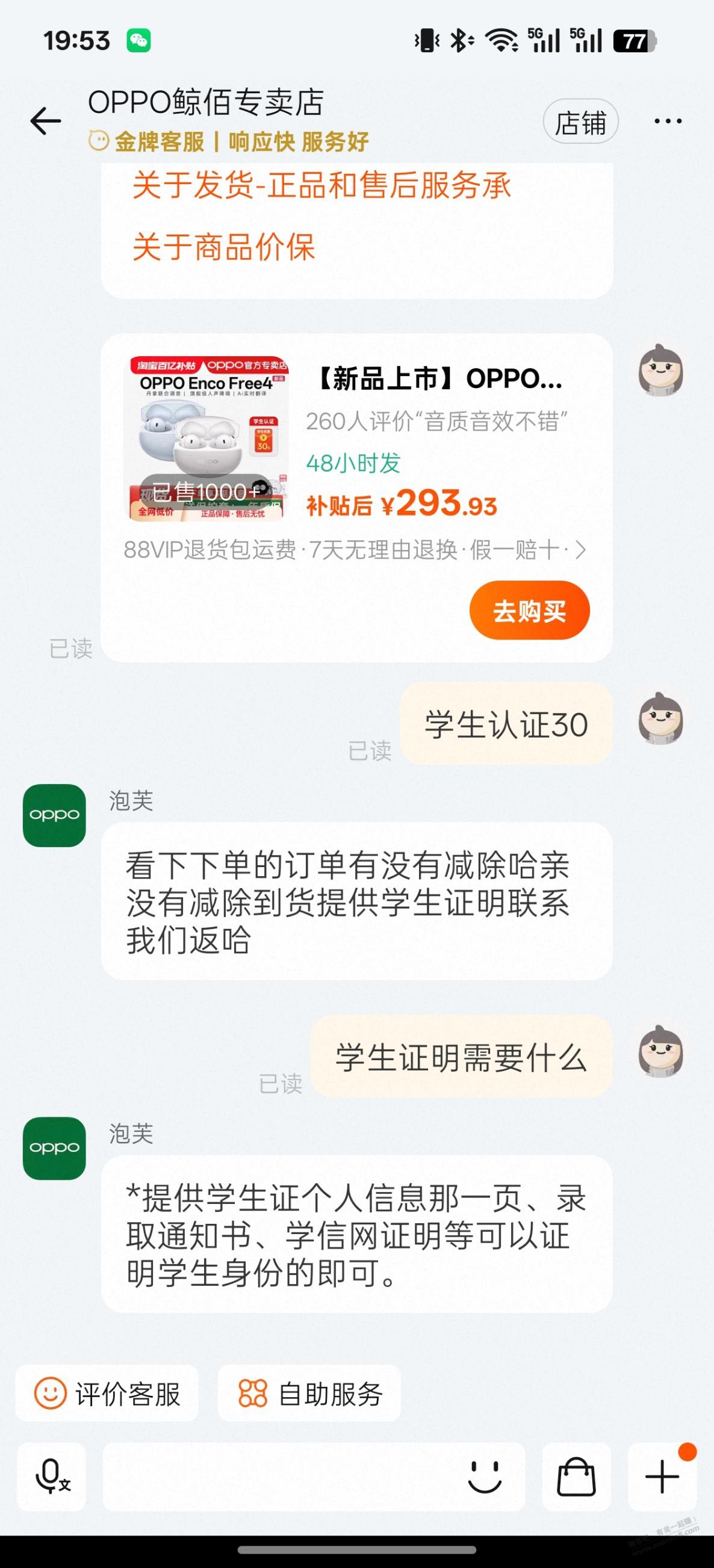714x1568 pixels.
Task: Switch to voice input microphone
Action: point(52,1477)
